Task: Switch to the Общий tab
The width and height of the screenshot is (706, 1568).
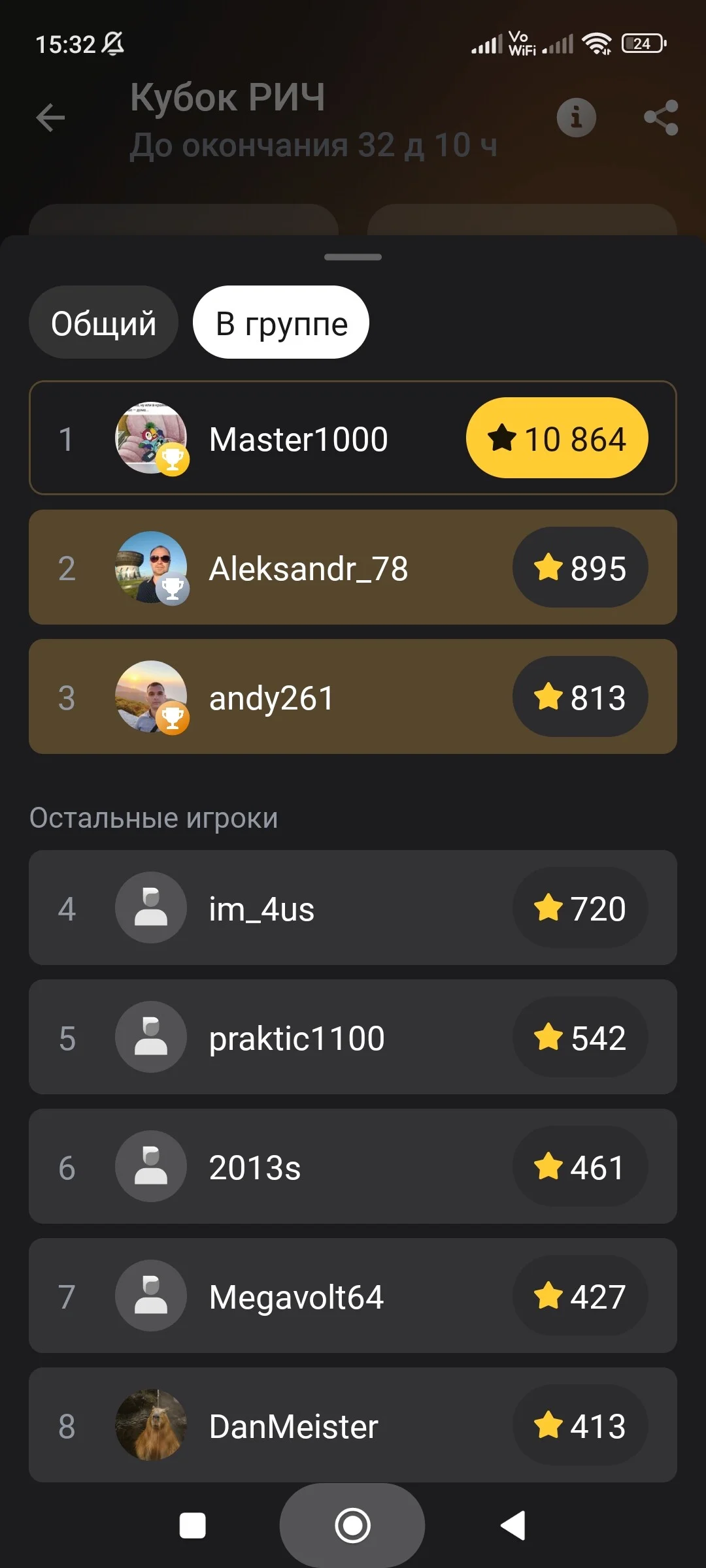Action: (x=103, y=322)
